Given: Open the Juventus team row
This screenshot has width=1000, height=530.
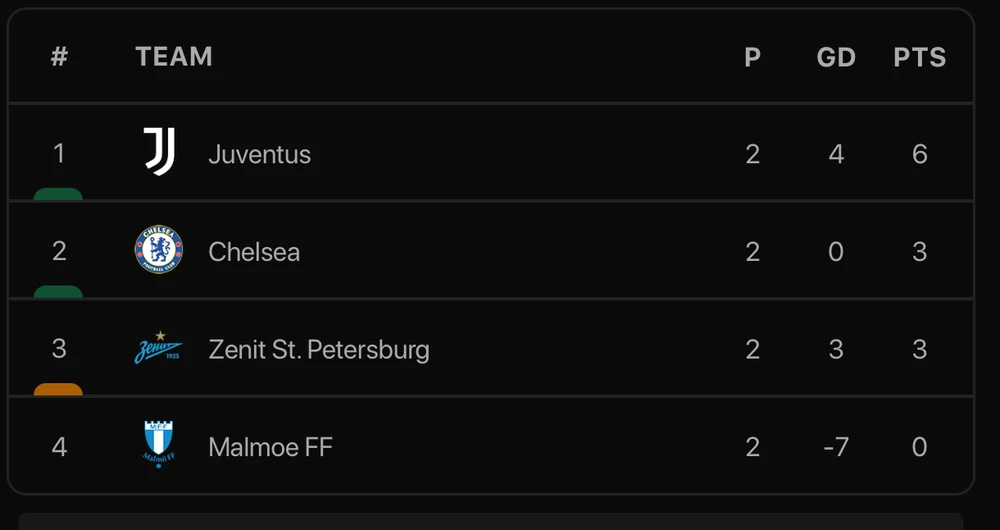Looking at the screenshot, I should click(259, 154).
